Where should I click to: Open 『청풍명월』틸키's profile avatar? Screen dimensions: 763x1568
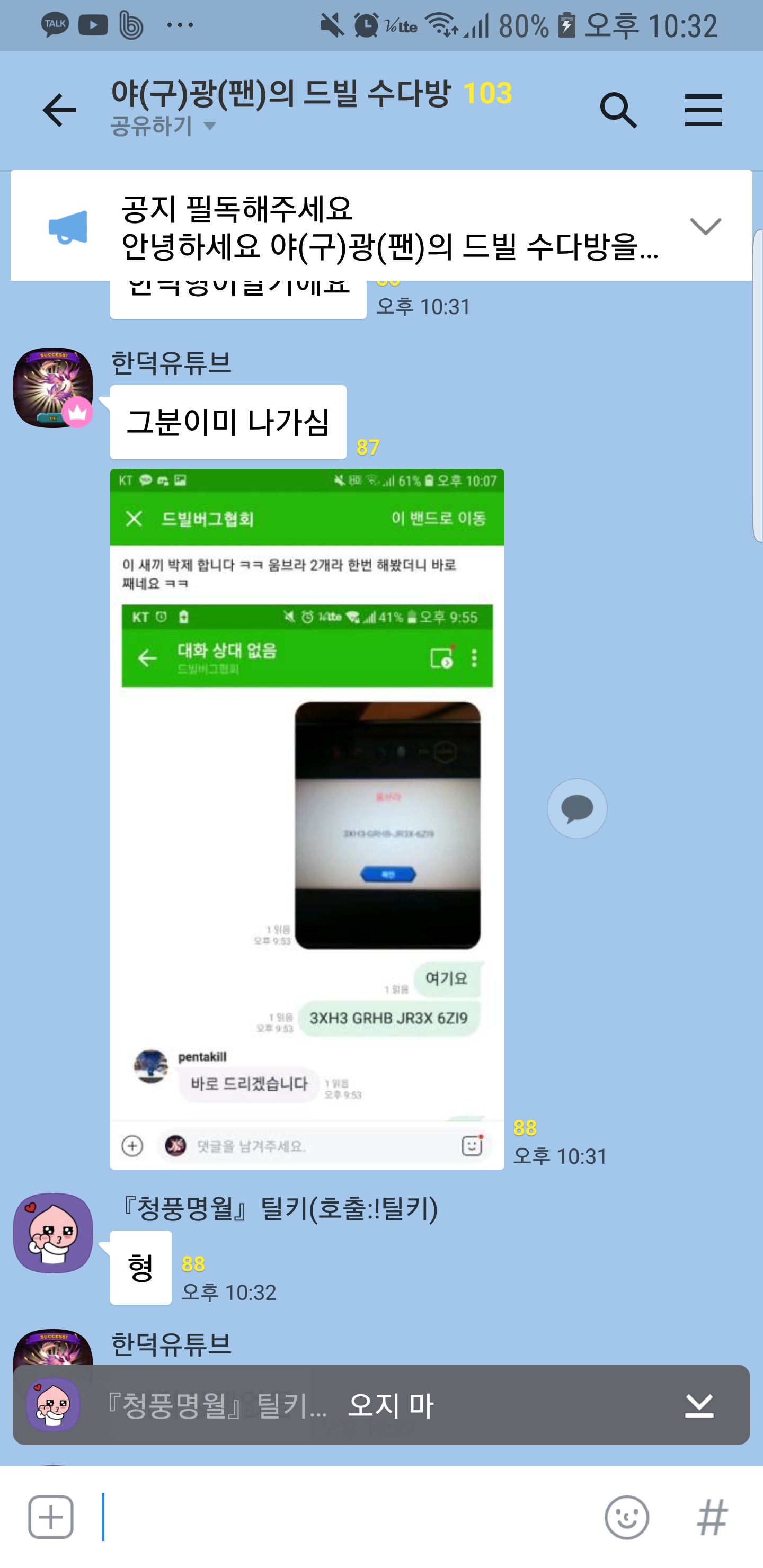pos(53,1232)
